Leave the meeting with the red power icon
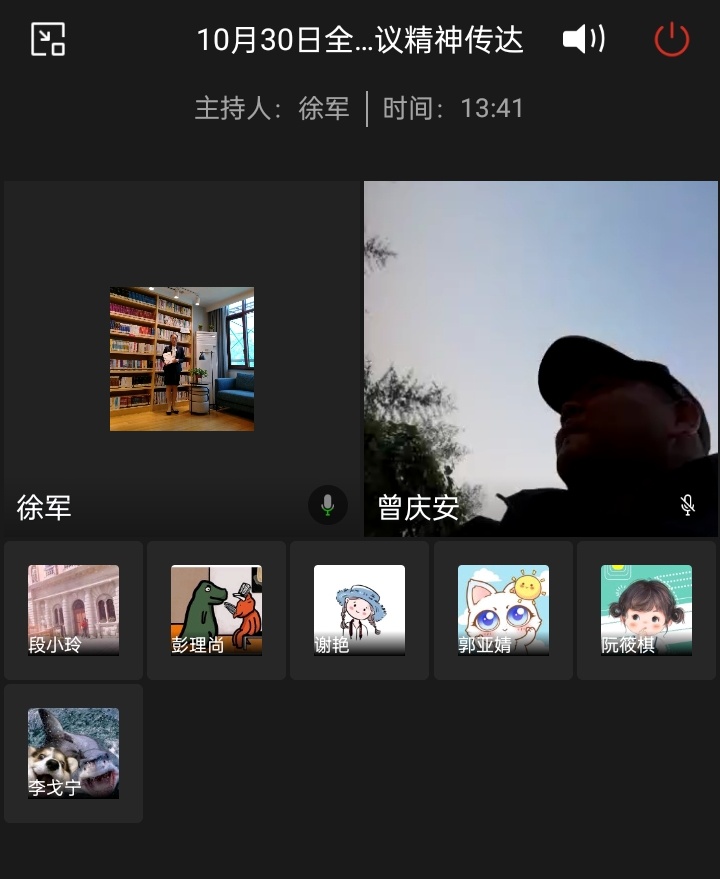 (671, 40)
